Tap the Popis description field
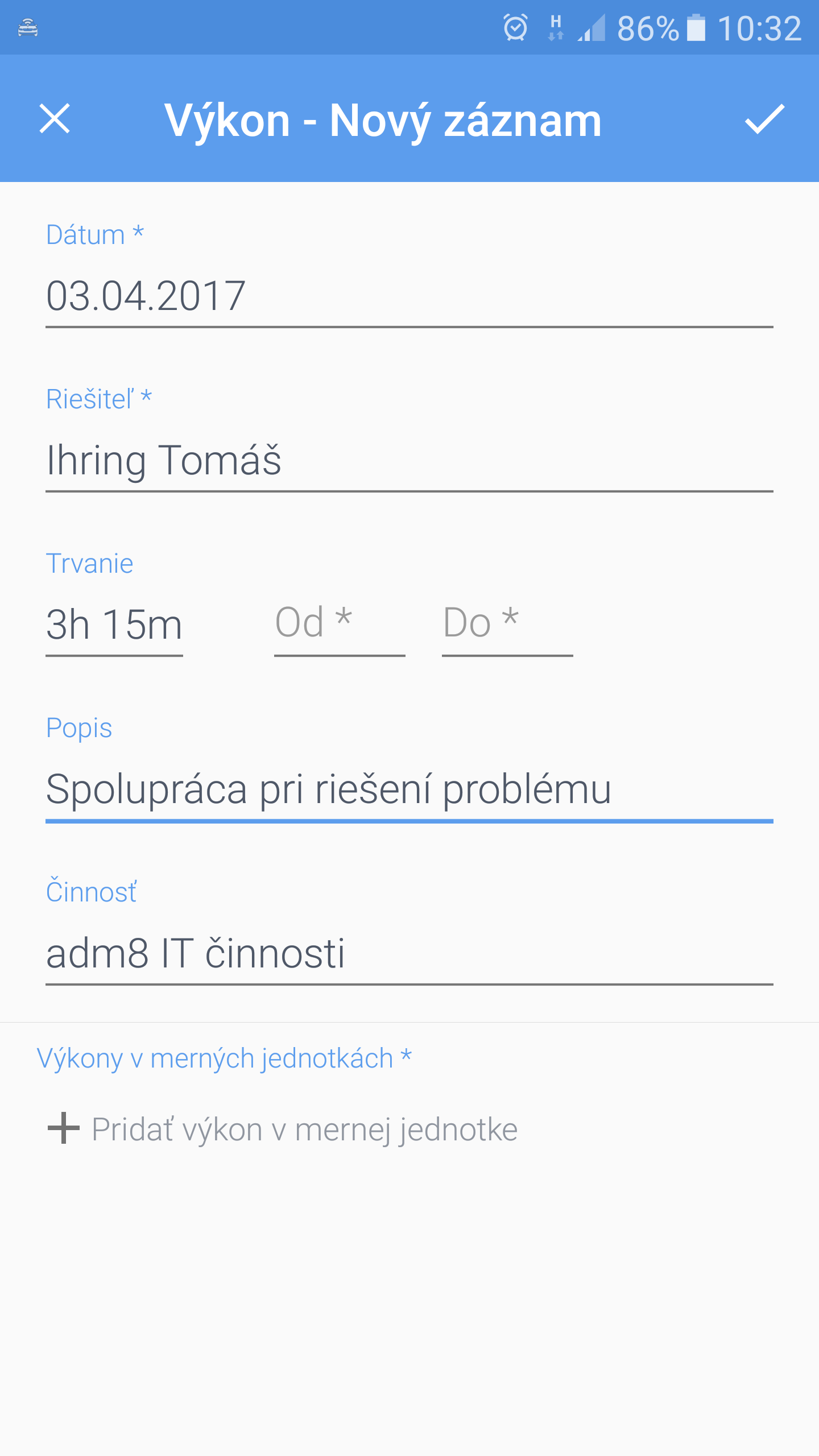The height and width of the screenshot is (1456, 819). [409, 791]
